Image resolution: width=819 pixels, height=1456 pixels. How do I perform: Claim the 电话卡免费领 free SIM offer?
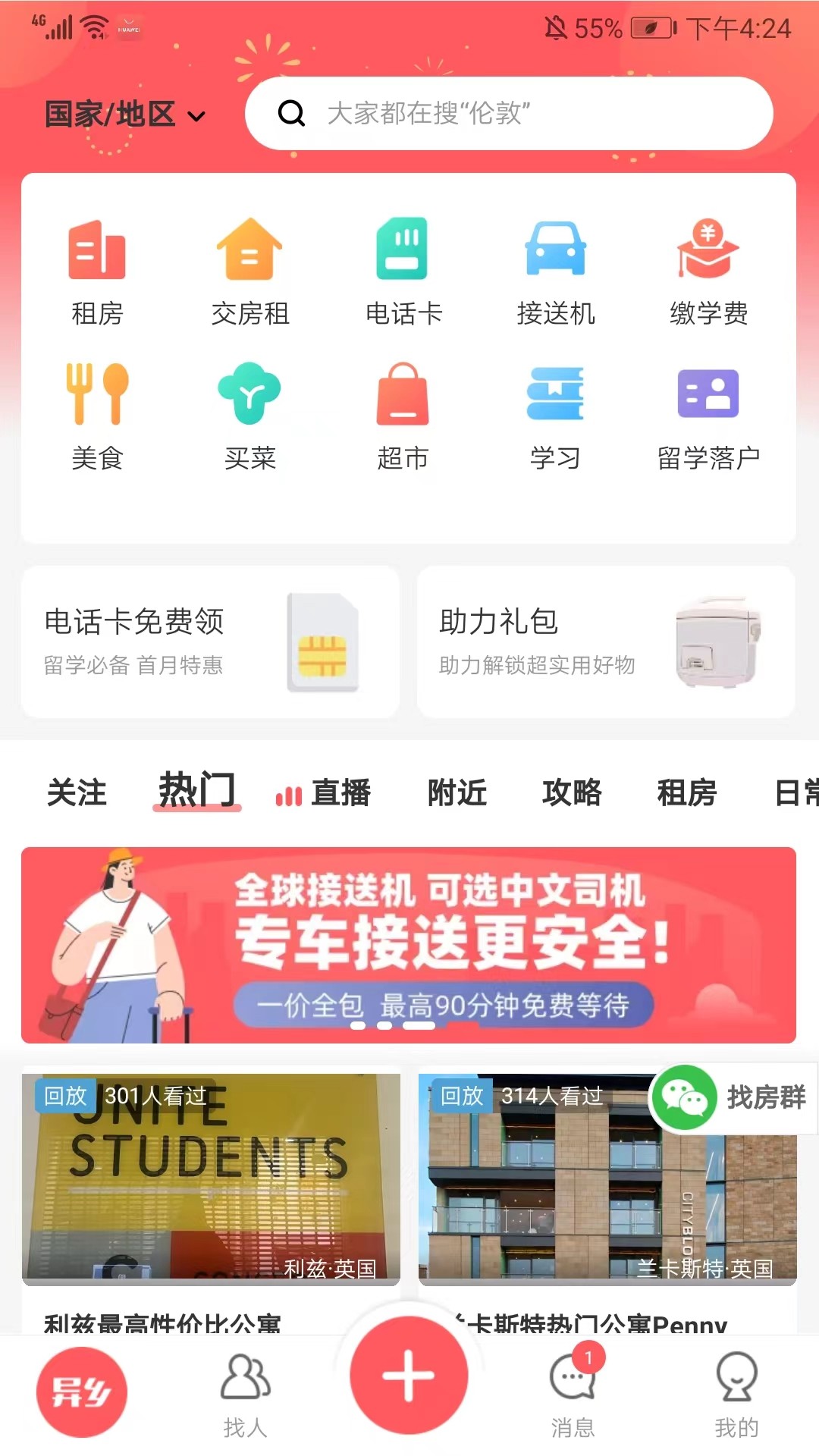(210, 641)
